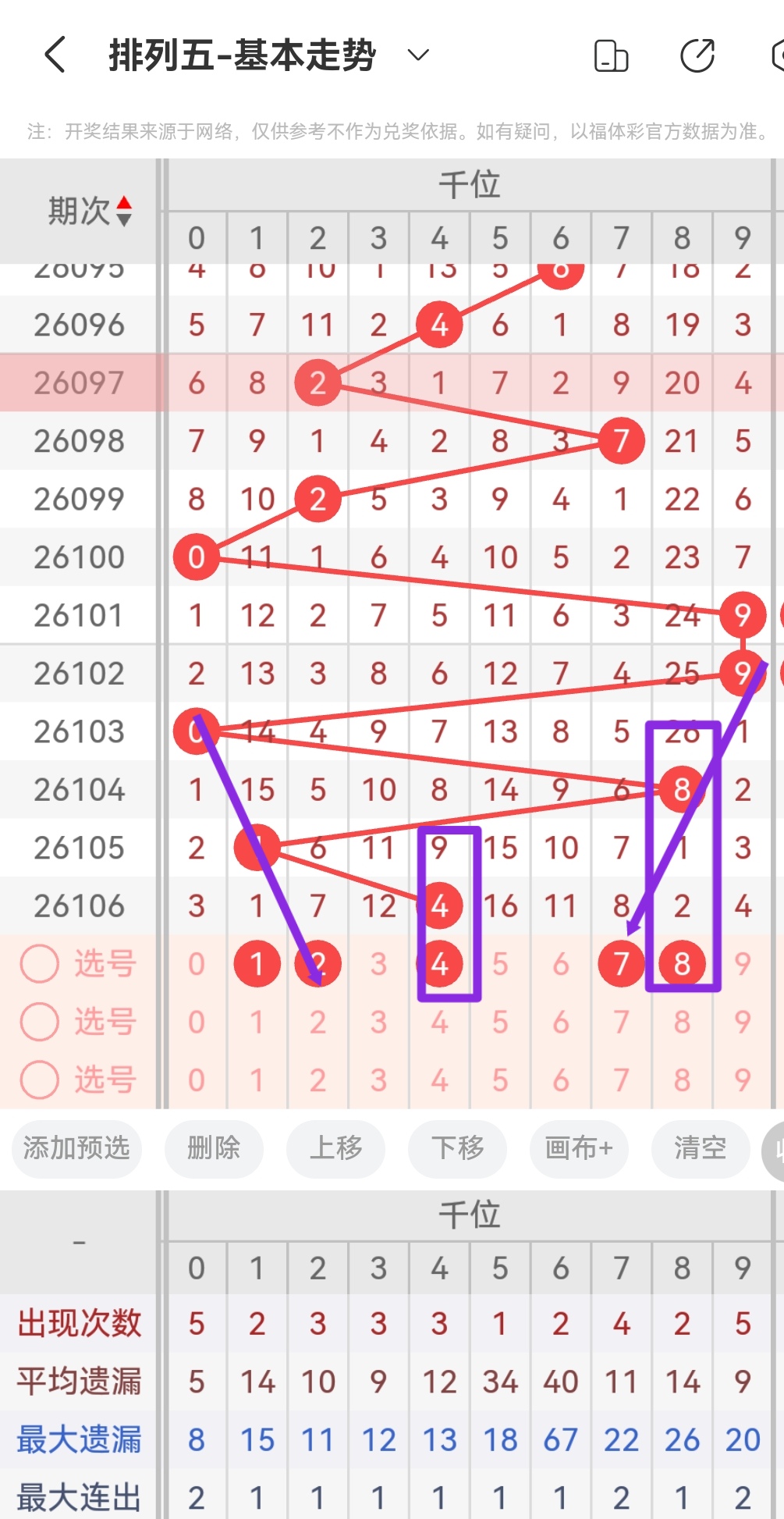Tap 清空 to clear selections

click(700, 1148)
